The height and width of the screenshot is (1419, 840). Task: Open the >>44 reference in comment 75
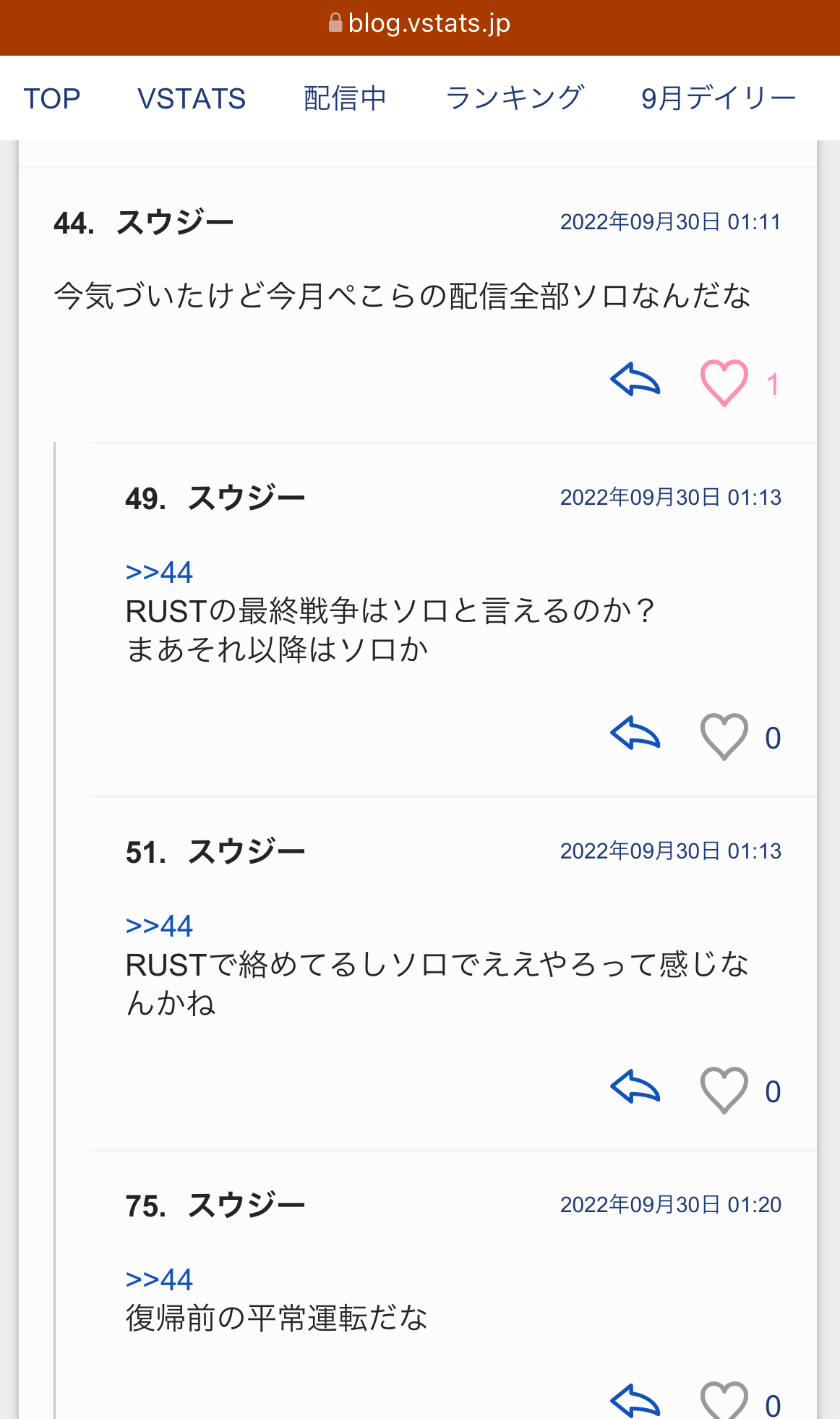click(x=159, y=1279)
